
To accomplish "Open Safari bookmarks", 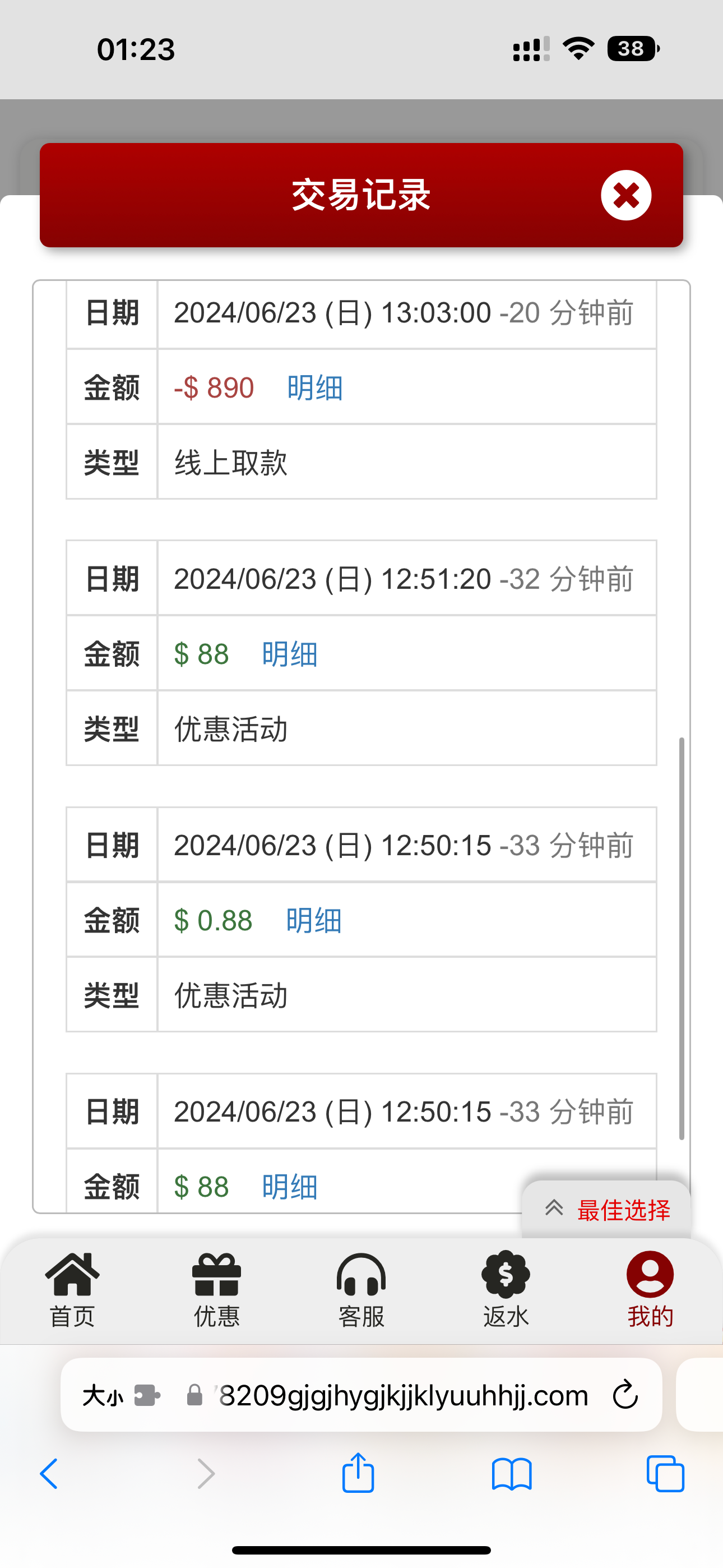I will (x=511, y=1474).
